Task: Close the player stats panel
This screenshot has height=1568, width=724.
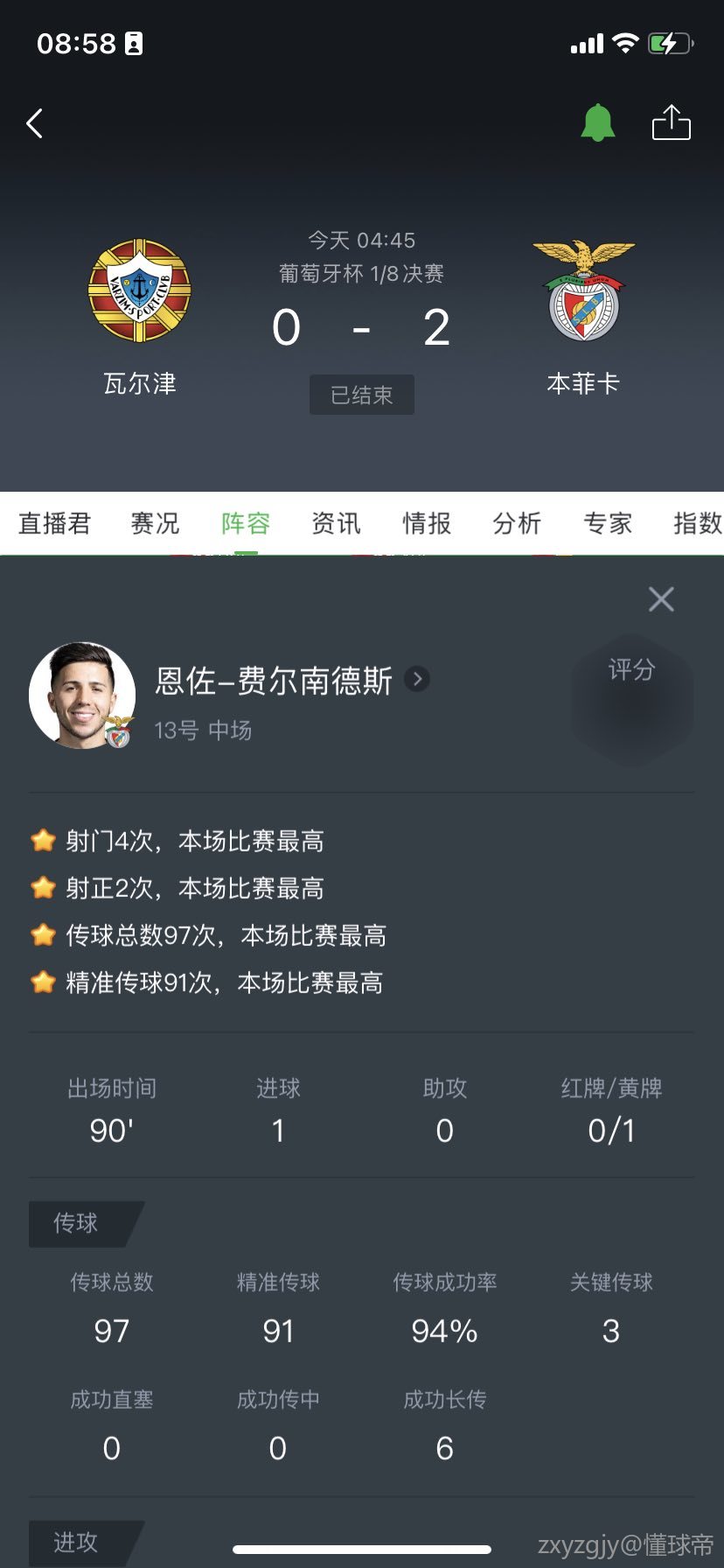Action: click(x=661, y=599)
